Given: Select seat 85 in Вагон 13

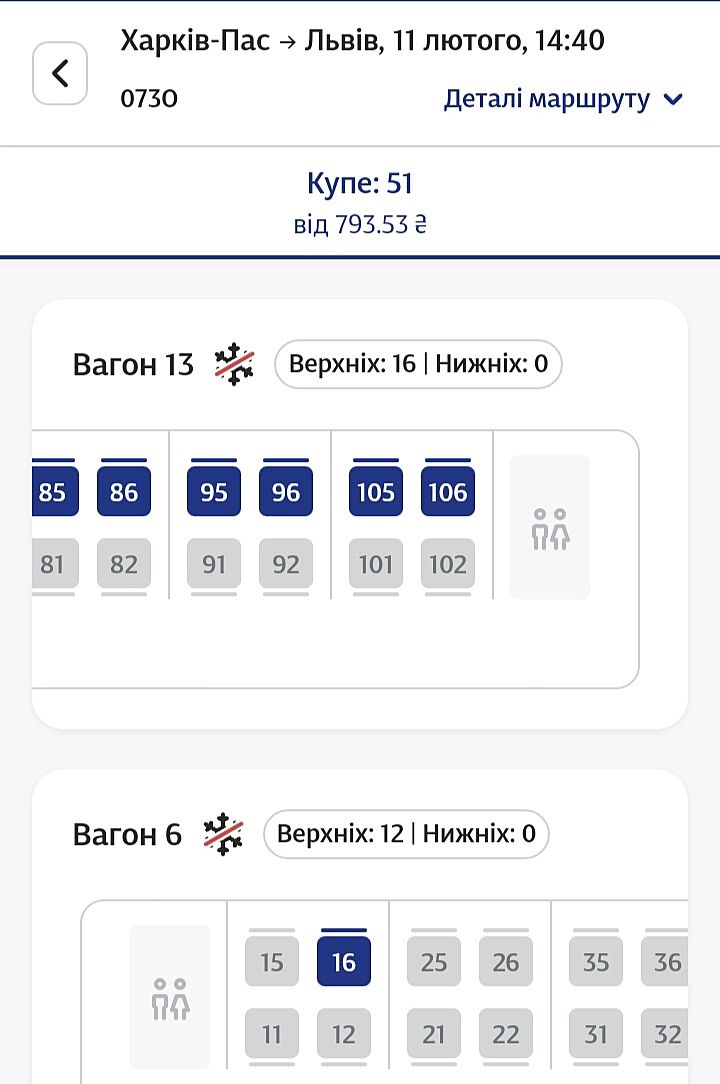Looking at the screenshot, I should [54, 492].
